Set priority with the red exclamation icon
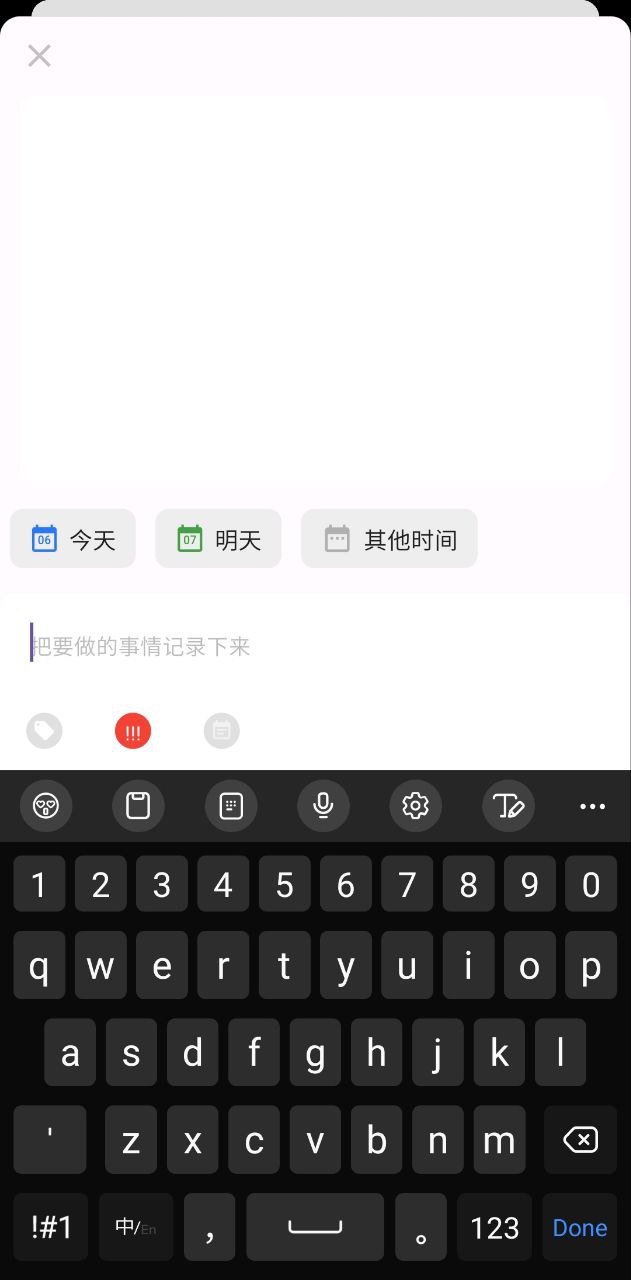The image size is (631, 1280). click(x=133, y=731)
